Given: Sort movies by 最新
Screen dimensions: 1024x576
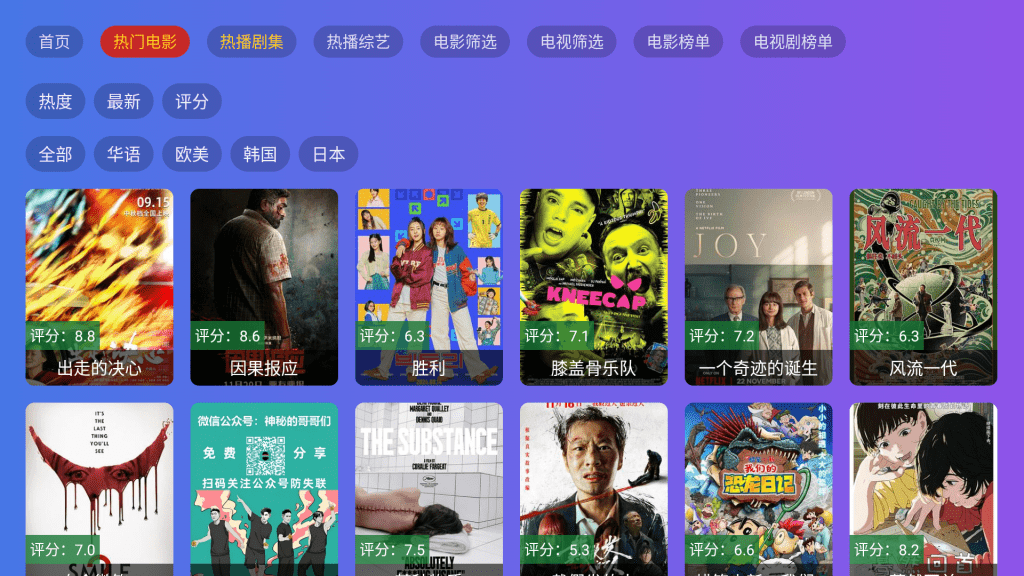Looking at the screenshot, I should (124, 101).
